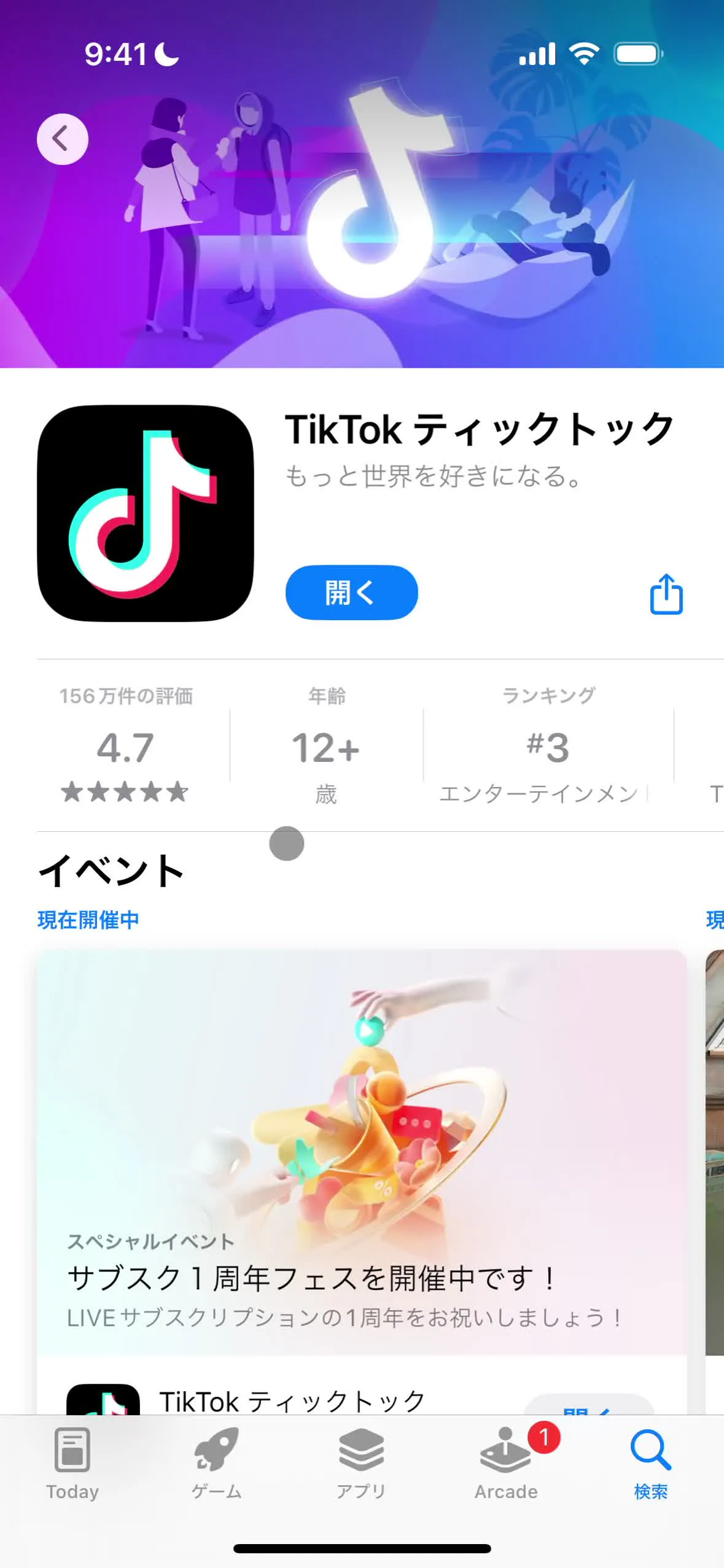Switch to the アプリ tab

[x=361, y=1463]
